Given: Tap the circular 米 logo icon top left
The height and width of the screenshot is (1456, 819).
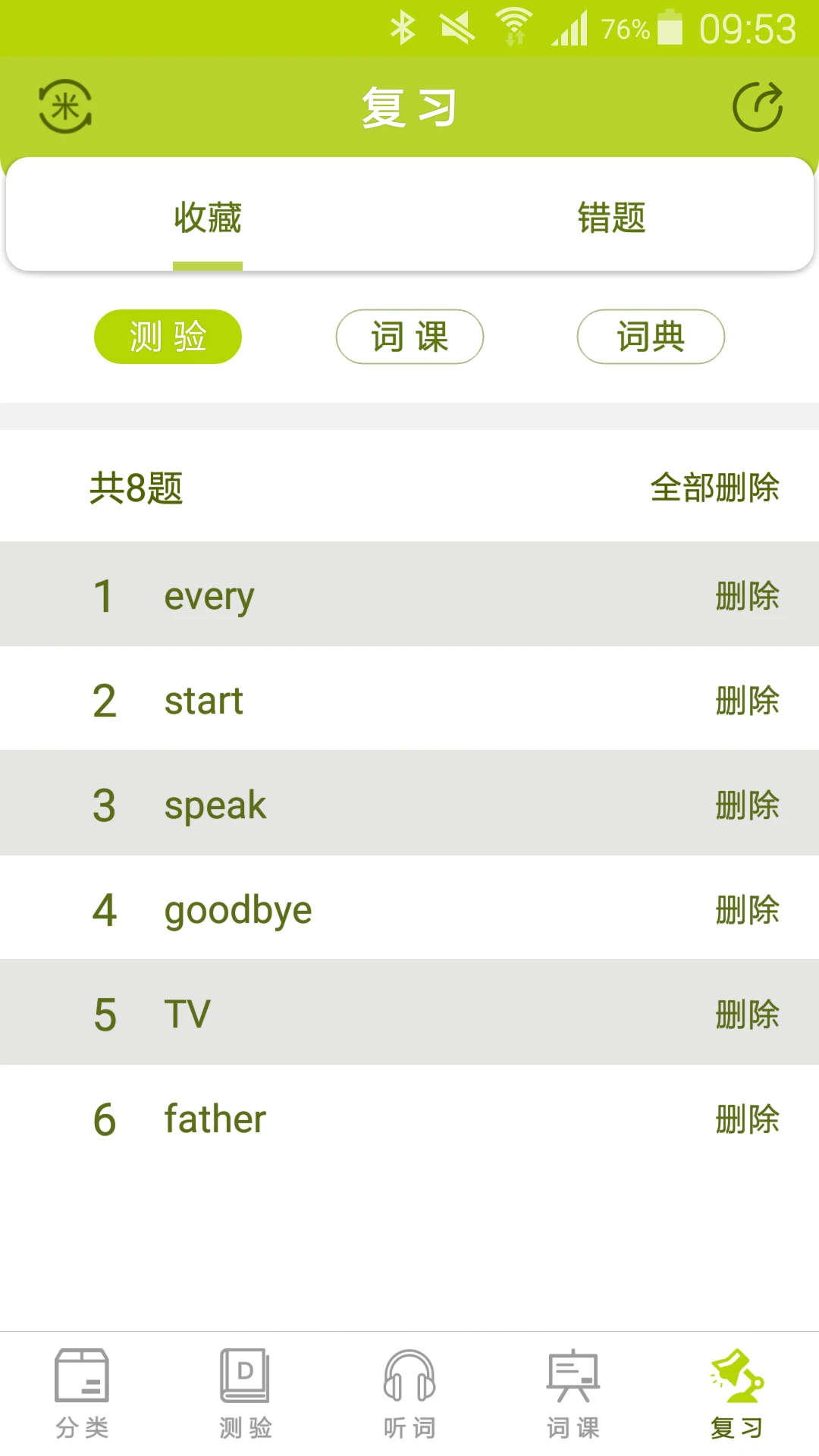Looking at the screenshot, I should pyautogui.click(x=64, y=106).
